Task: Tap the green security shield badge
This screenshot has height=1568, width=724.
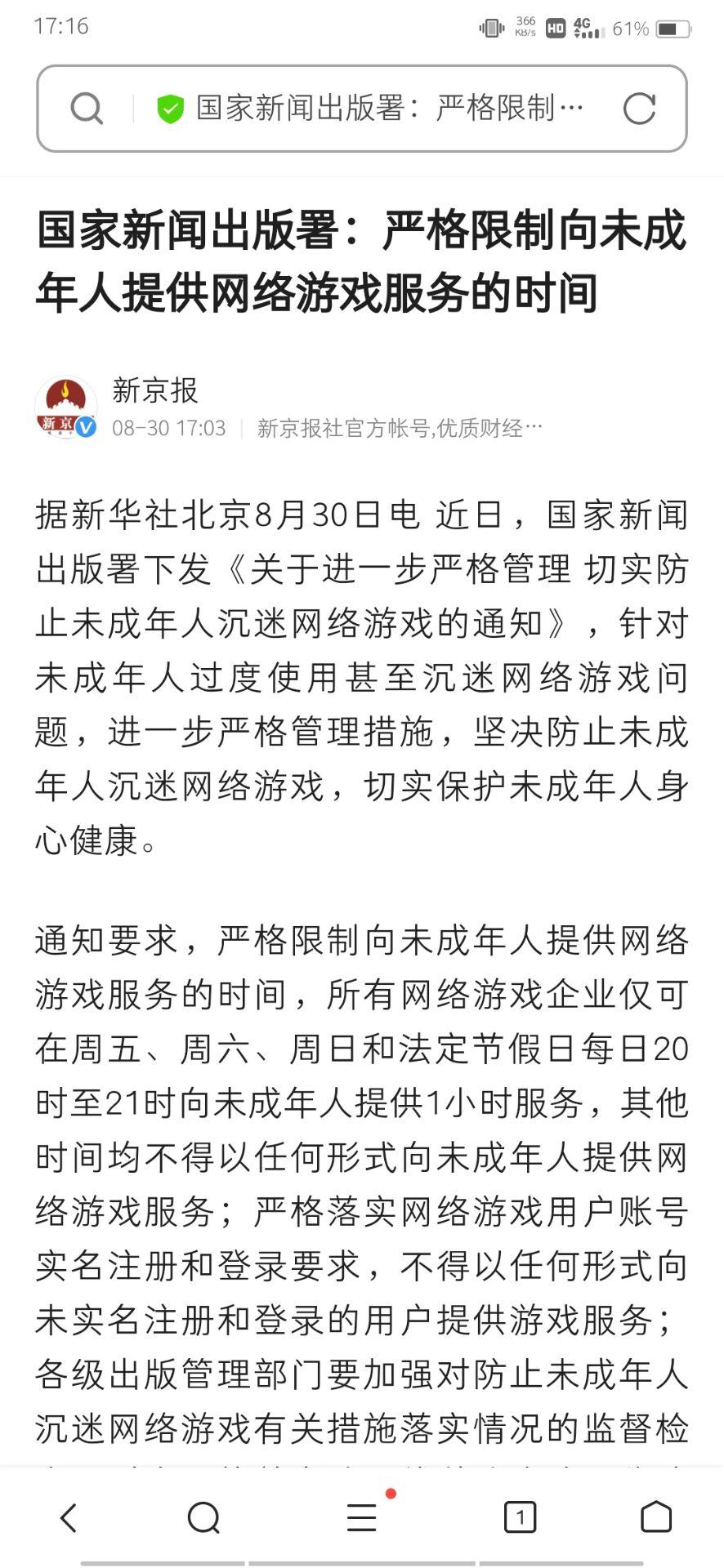Action: [x=170, y=107]
